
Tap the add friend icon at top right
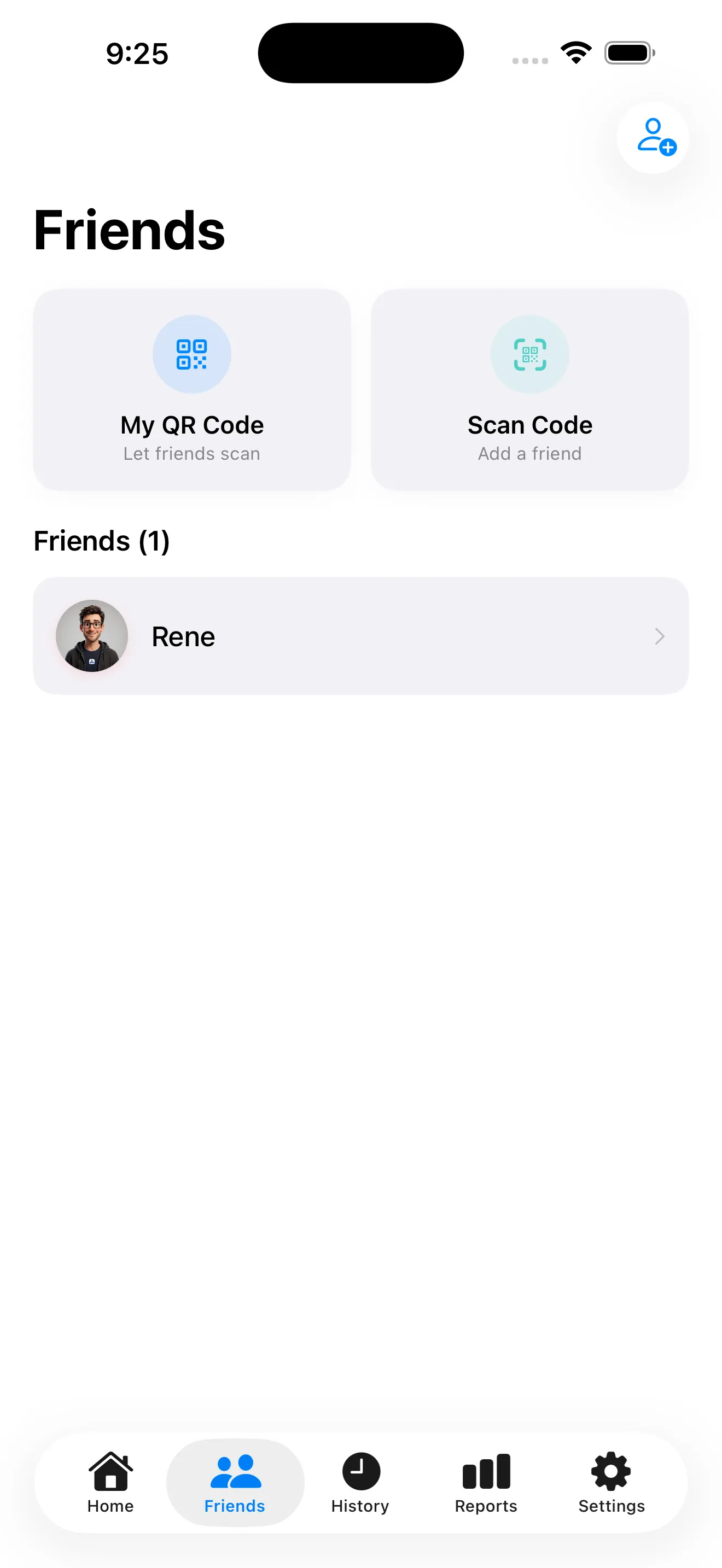pos(653,138)
